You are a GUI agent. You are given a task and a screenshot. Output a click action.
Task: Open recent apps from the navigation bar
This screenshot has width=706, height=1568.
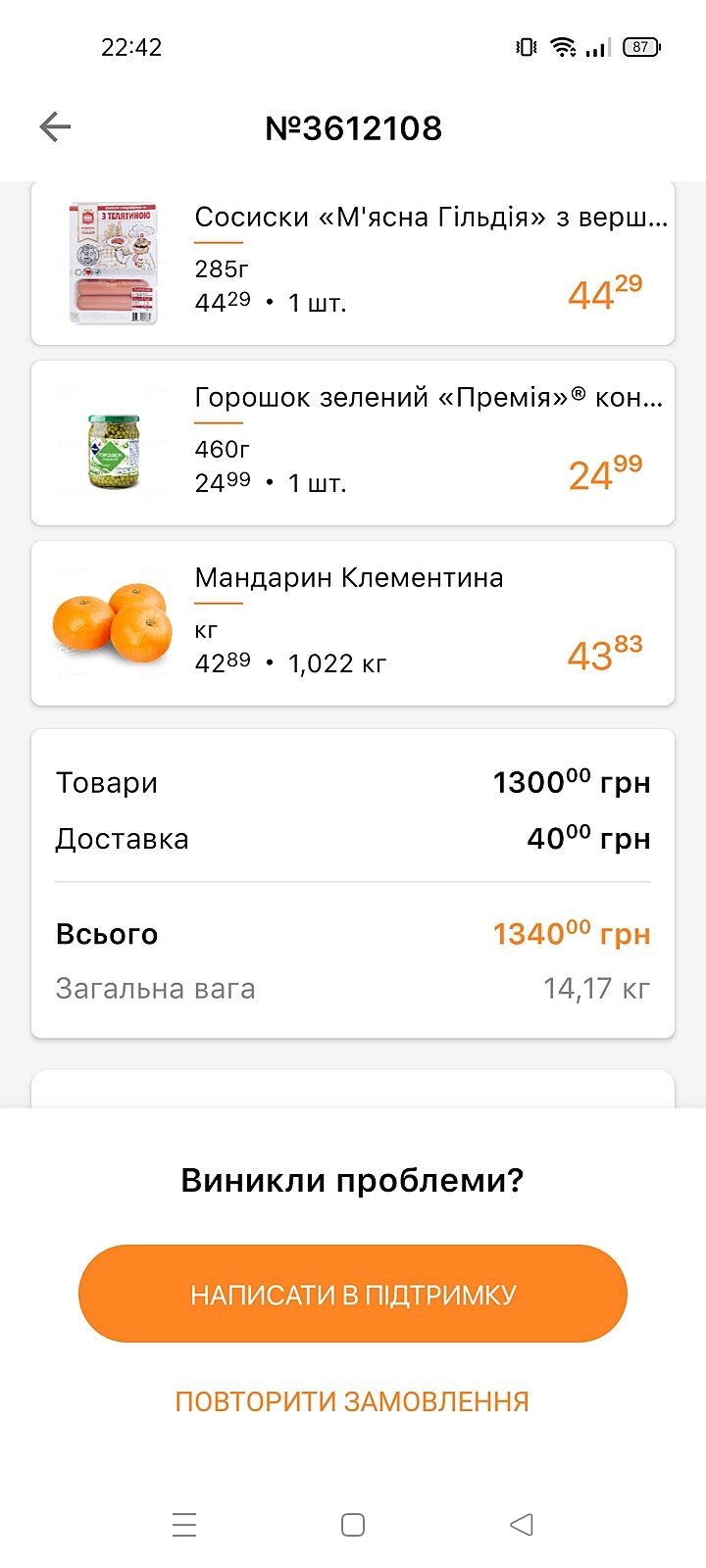[184, 1525]
